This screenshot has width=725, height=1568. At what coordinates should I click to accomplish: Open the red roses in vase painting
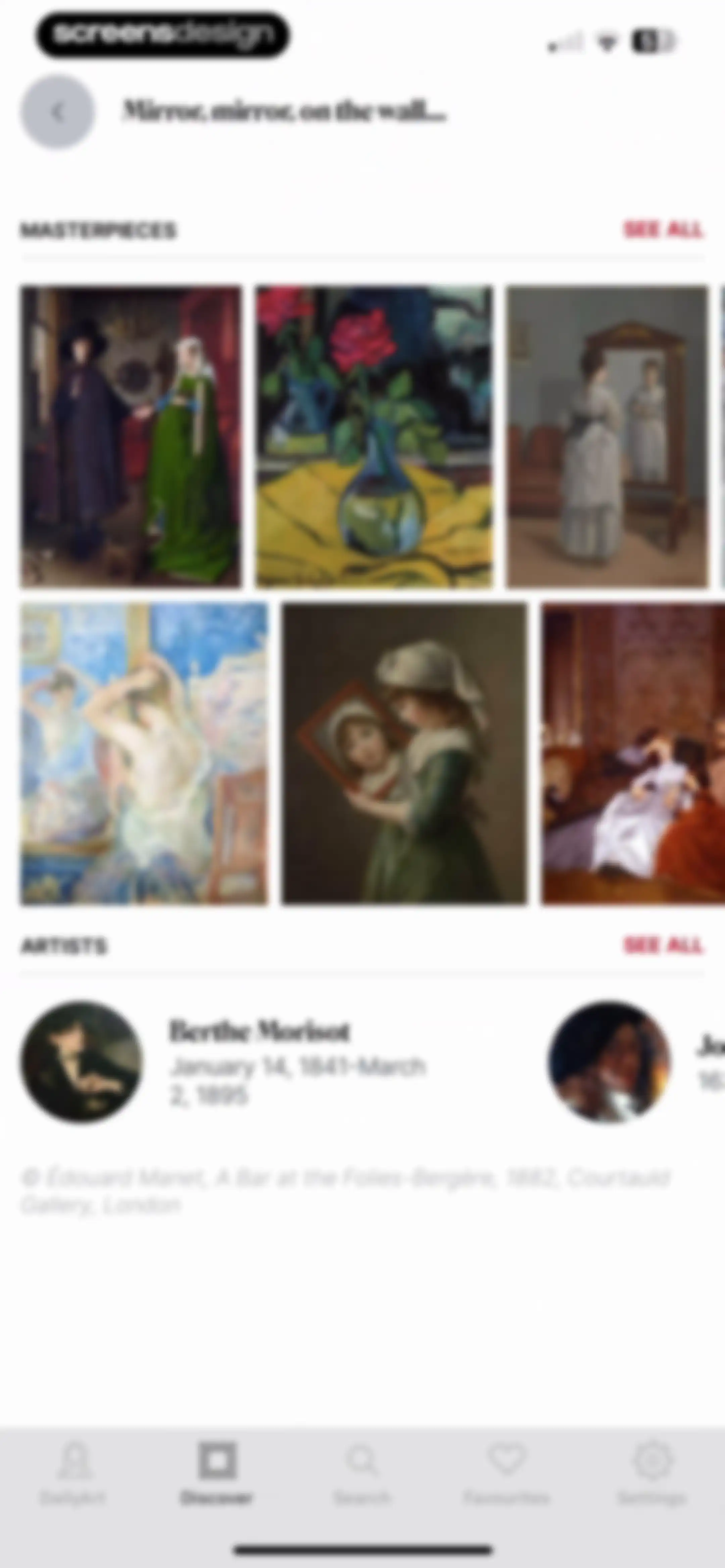point(374,437)
